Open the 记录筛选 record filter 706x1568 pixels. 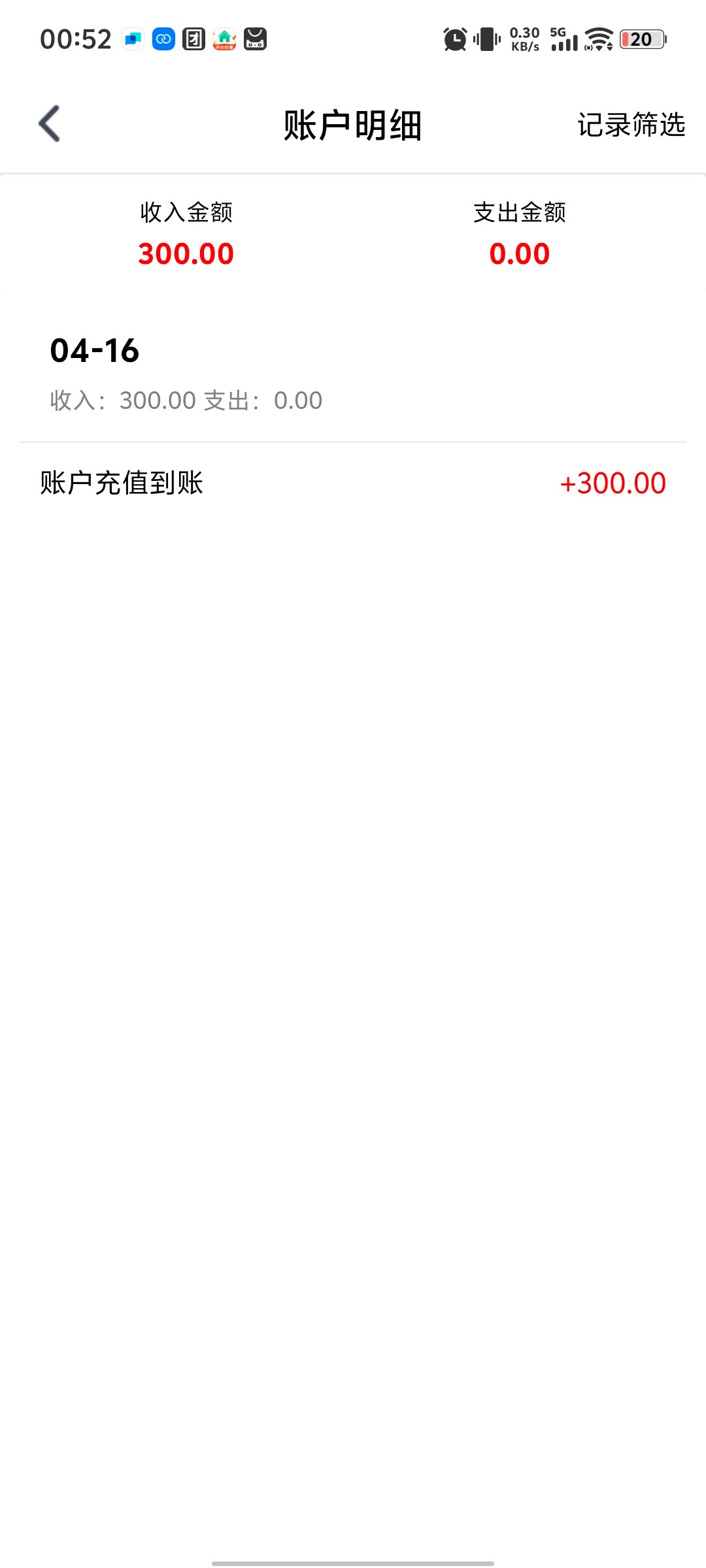point(631,125)
